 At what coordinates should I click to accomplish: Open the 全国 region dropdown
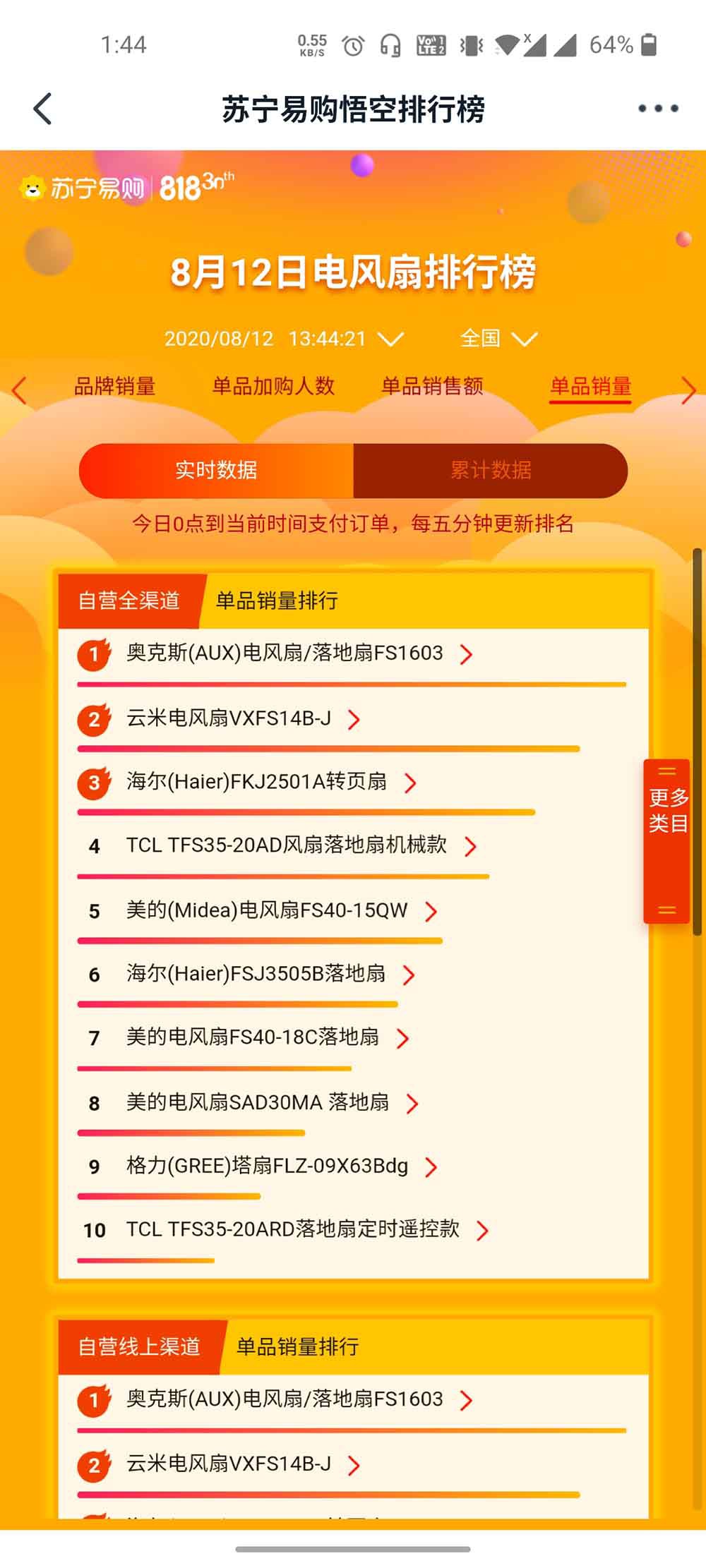(x=498, y=339)
